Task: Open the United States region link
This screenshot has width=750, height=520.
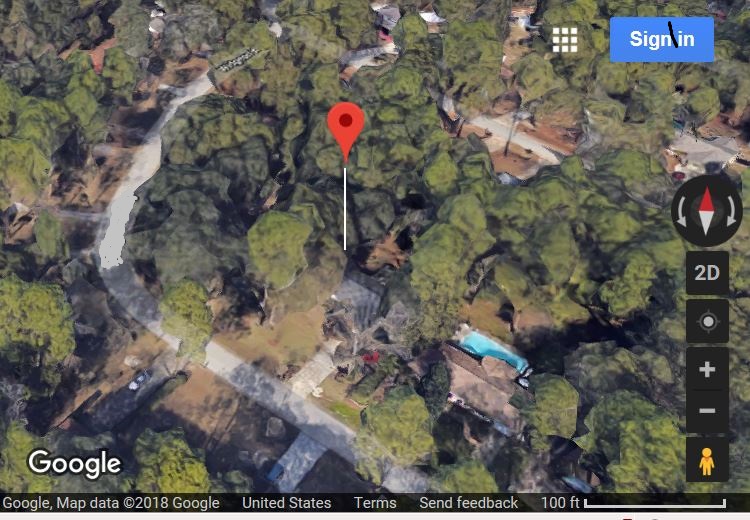Action: click(286, 503)
